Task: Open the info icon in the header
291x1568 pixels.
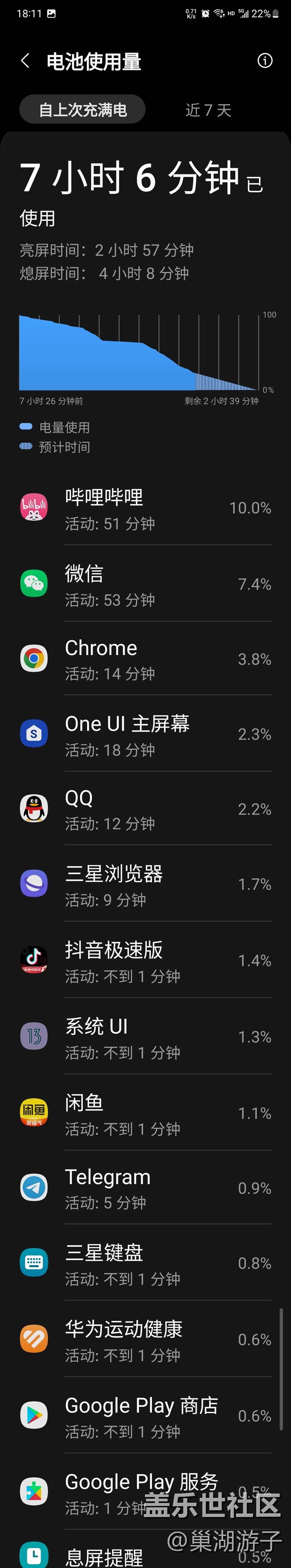Action: pyautogui.click(x=265, y=61)
